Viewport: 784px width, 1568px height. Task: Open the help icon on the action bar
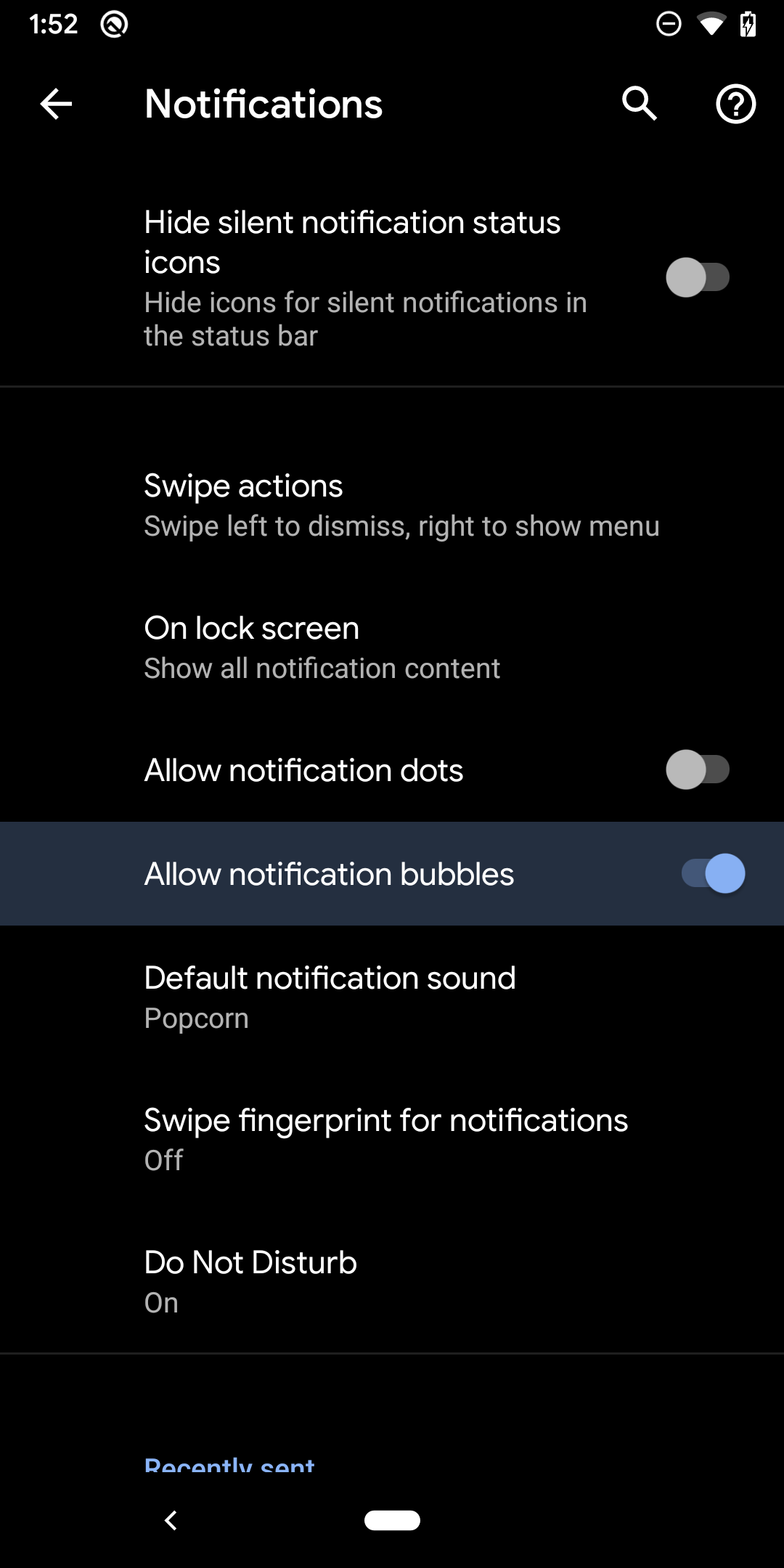pos(735,104)
